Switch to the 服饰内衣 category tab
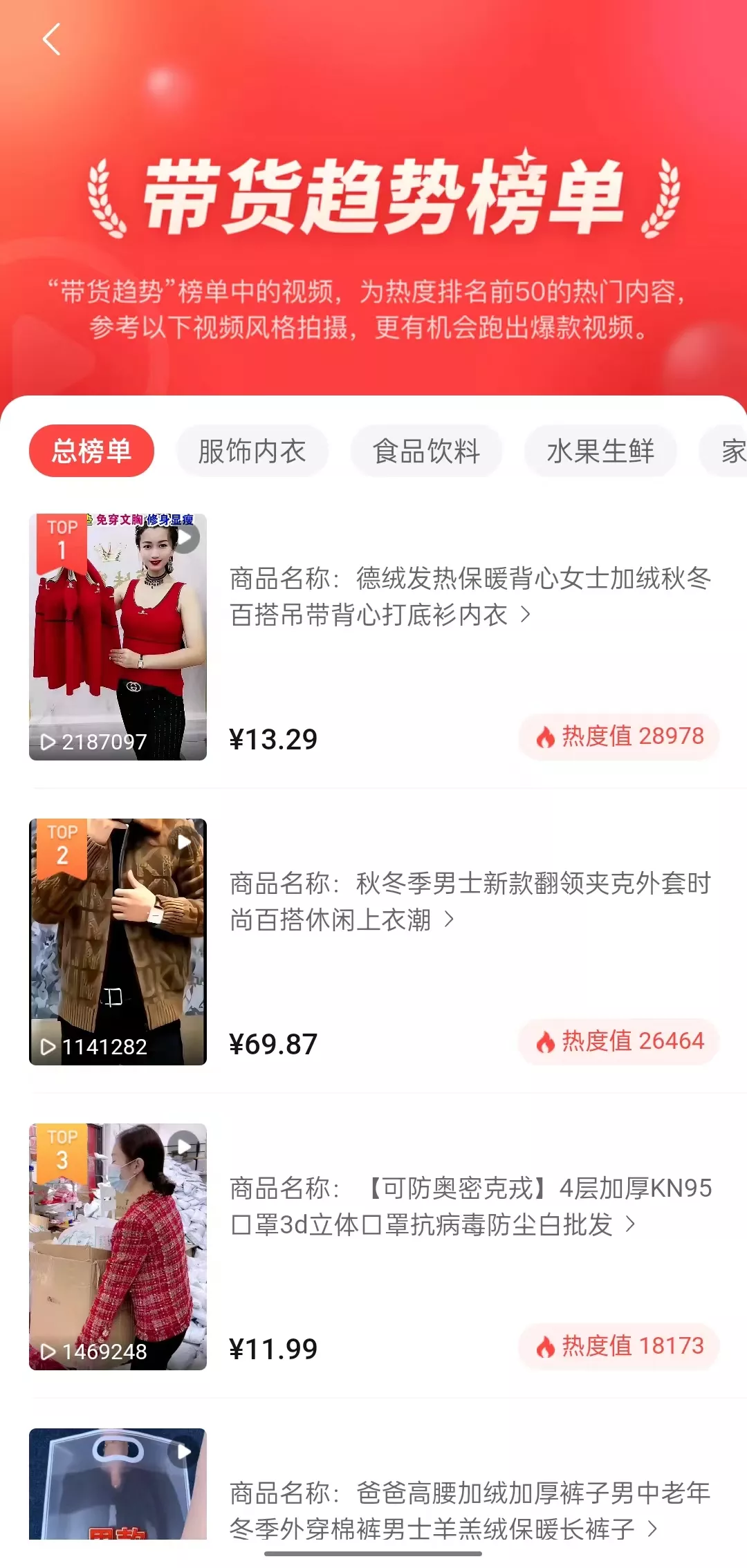 point(252,451)
